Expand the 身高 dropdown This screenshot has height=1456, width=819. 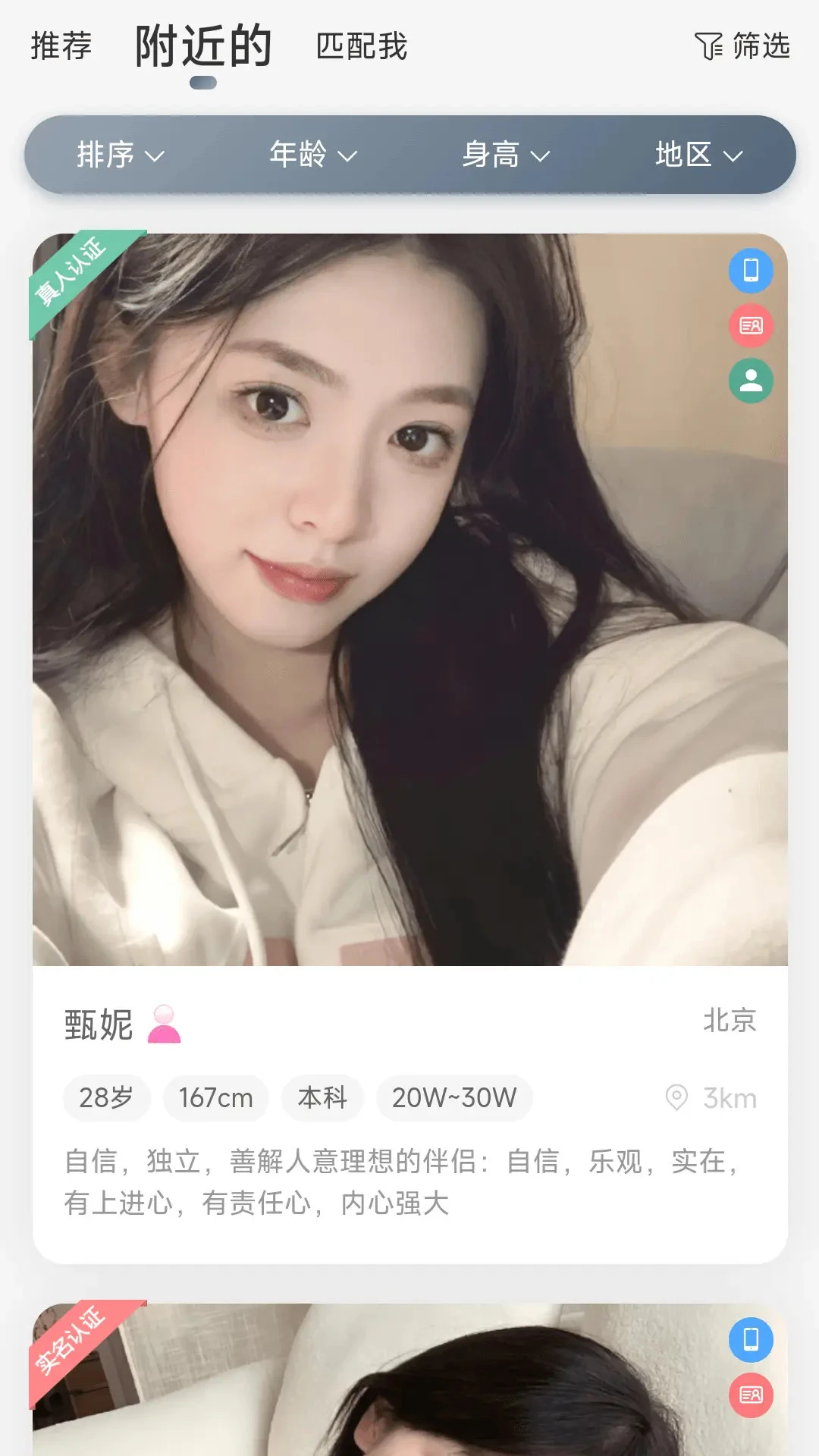(x=506, y=155)
